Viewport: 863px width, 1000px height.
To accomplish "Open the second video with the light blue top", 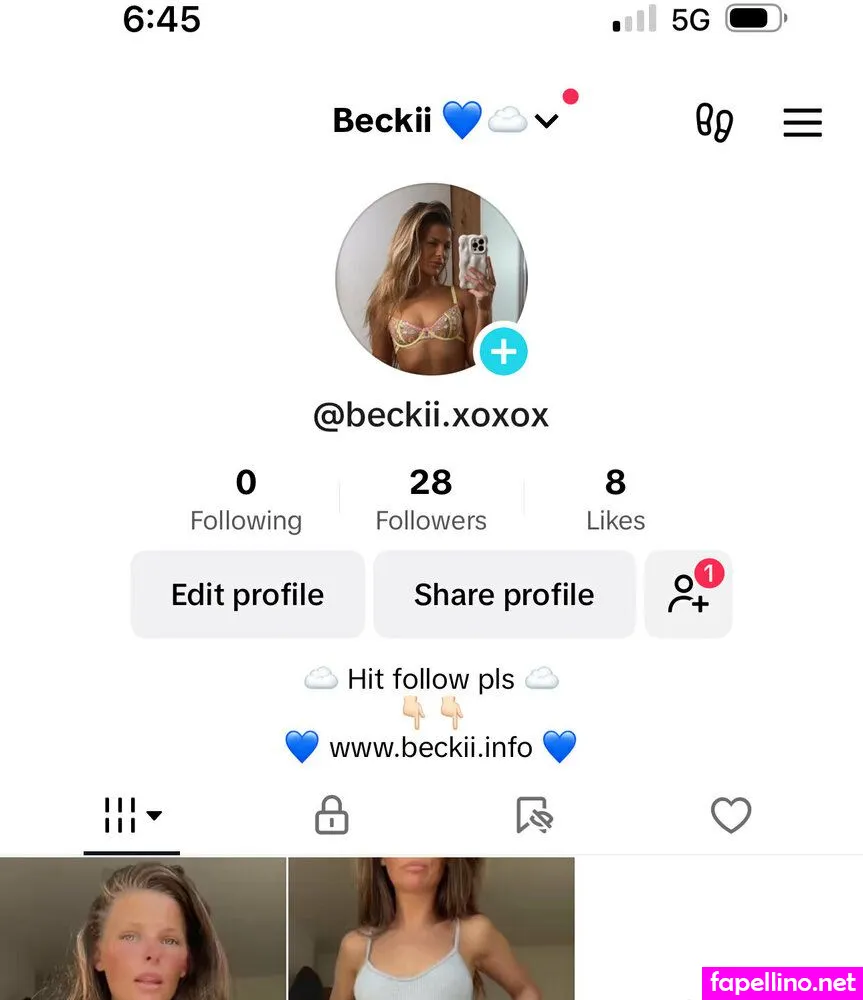I will (x=431, y=928).
